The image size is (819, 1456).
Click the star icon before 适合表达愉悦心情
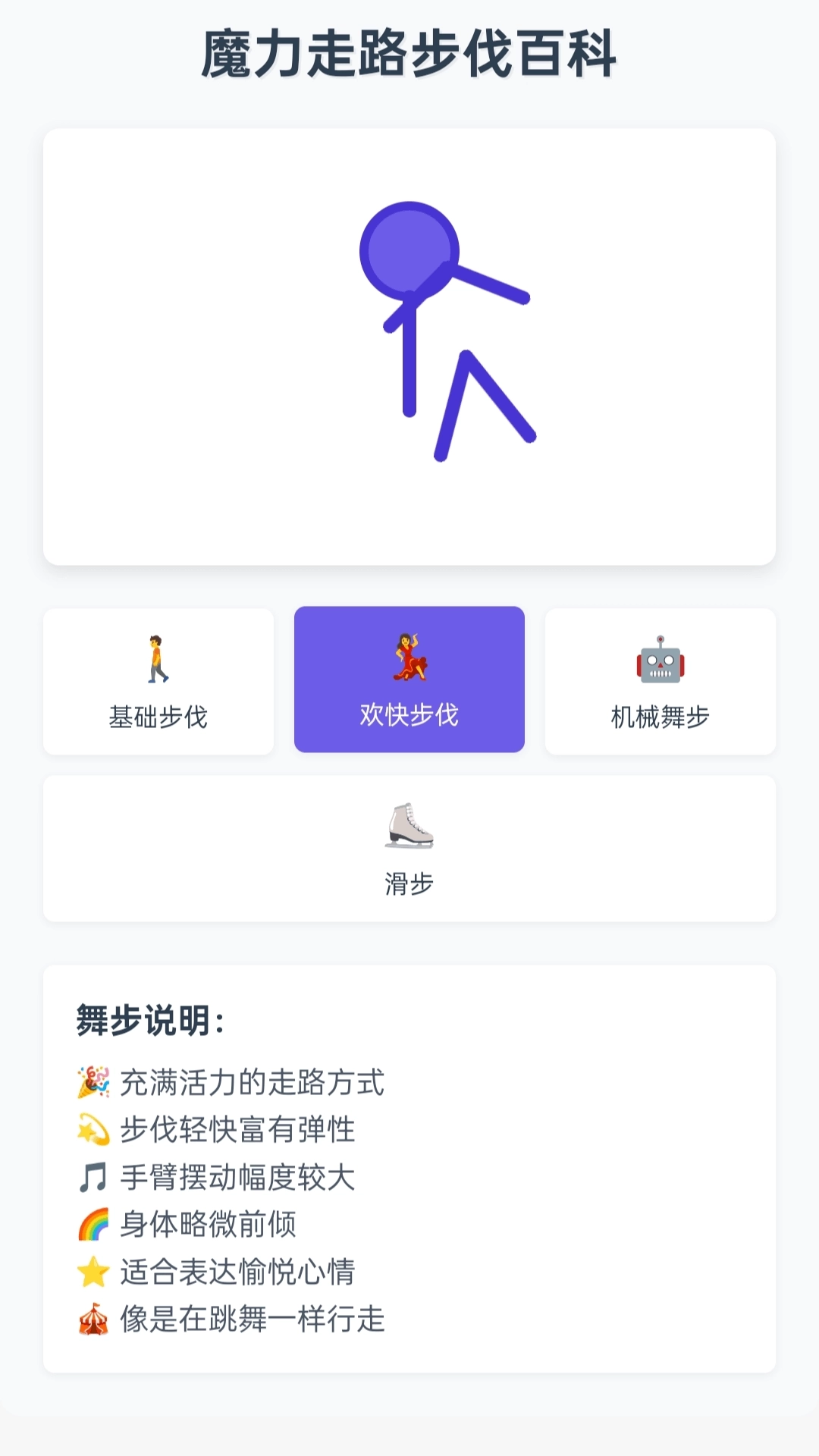(91, 1272)
